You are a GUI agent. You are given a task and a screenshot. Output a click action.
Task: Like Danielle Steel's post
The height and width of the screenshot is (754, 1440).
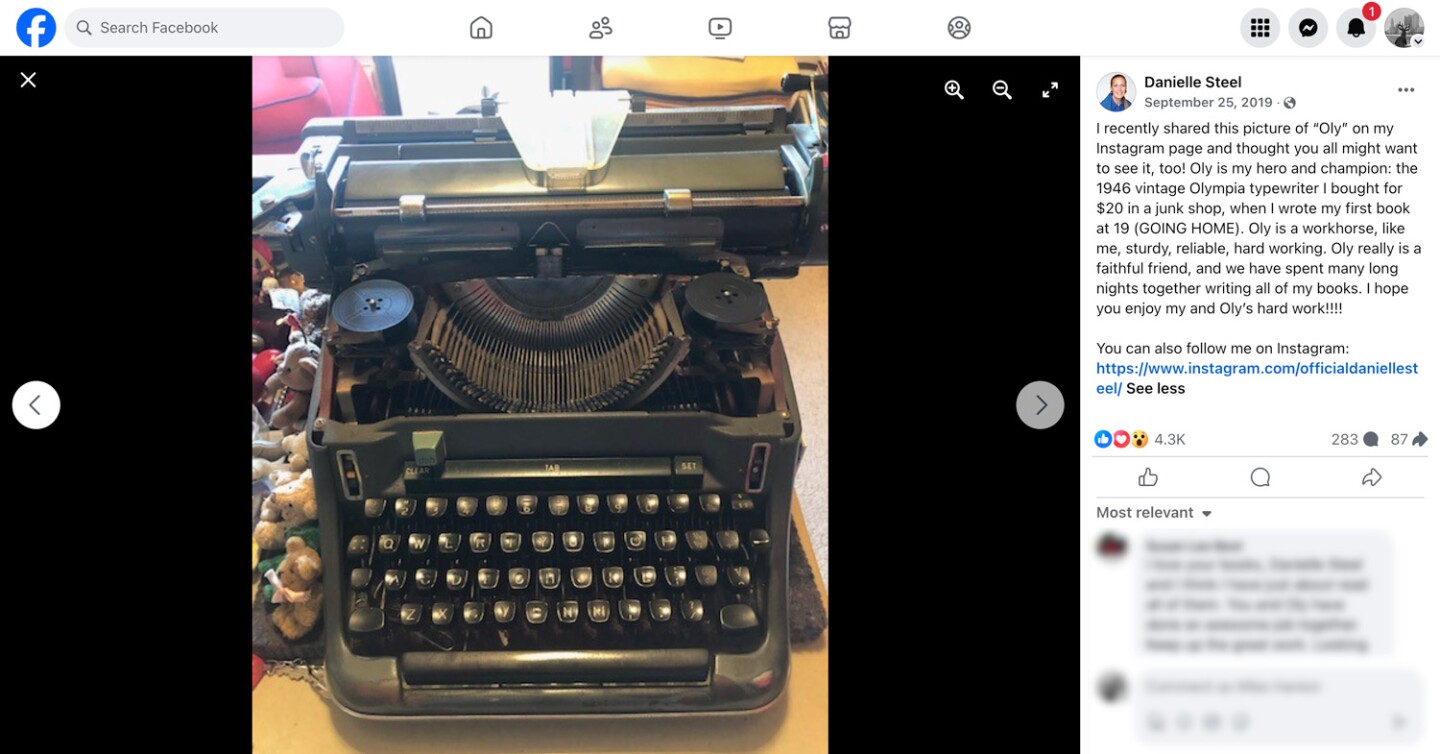point(1148,477)
